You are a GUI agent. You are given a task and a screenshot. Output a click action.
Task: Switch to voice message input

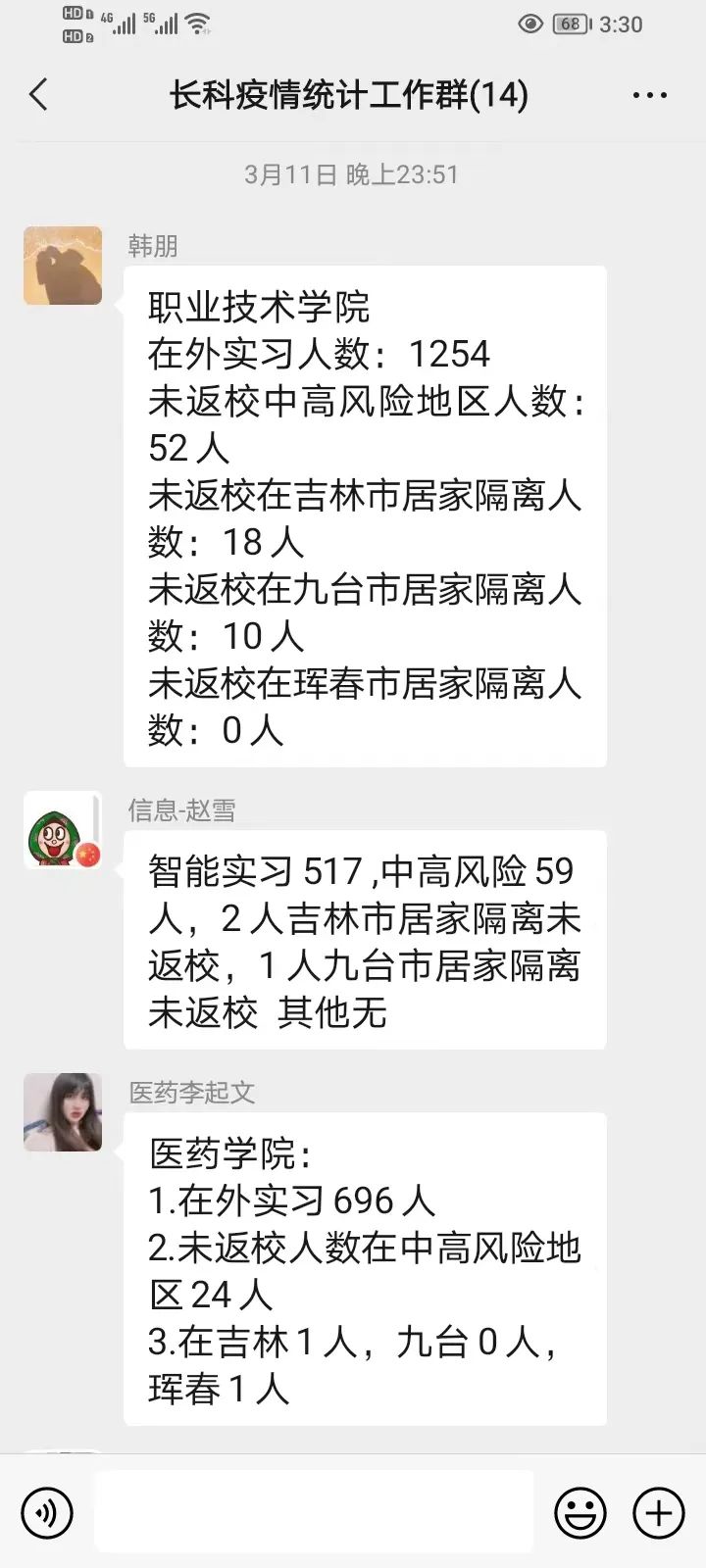pyautogui.click(x=46, y=1512)
